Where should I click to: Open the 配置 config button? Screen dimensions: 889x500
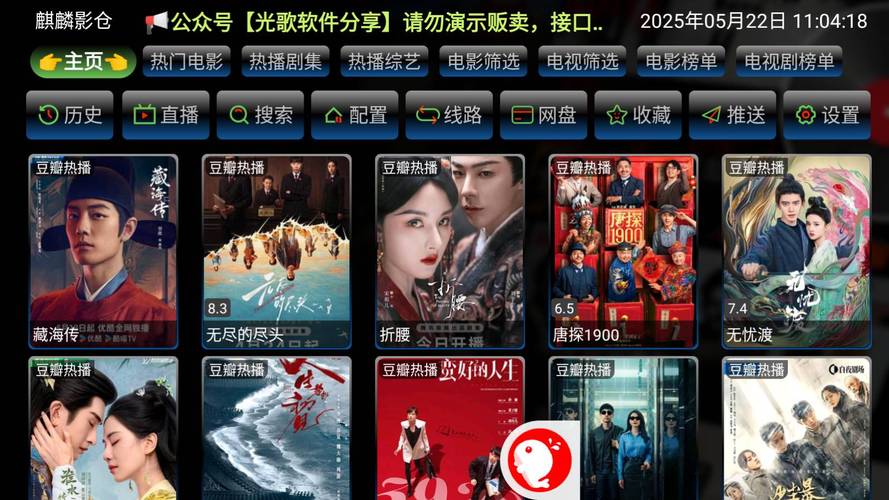(354, 115)
